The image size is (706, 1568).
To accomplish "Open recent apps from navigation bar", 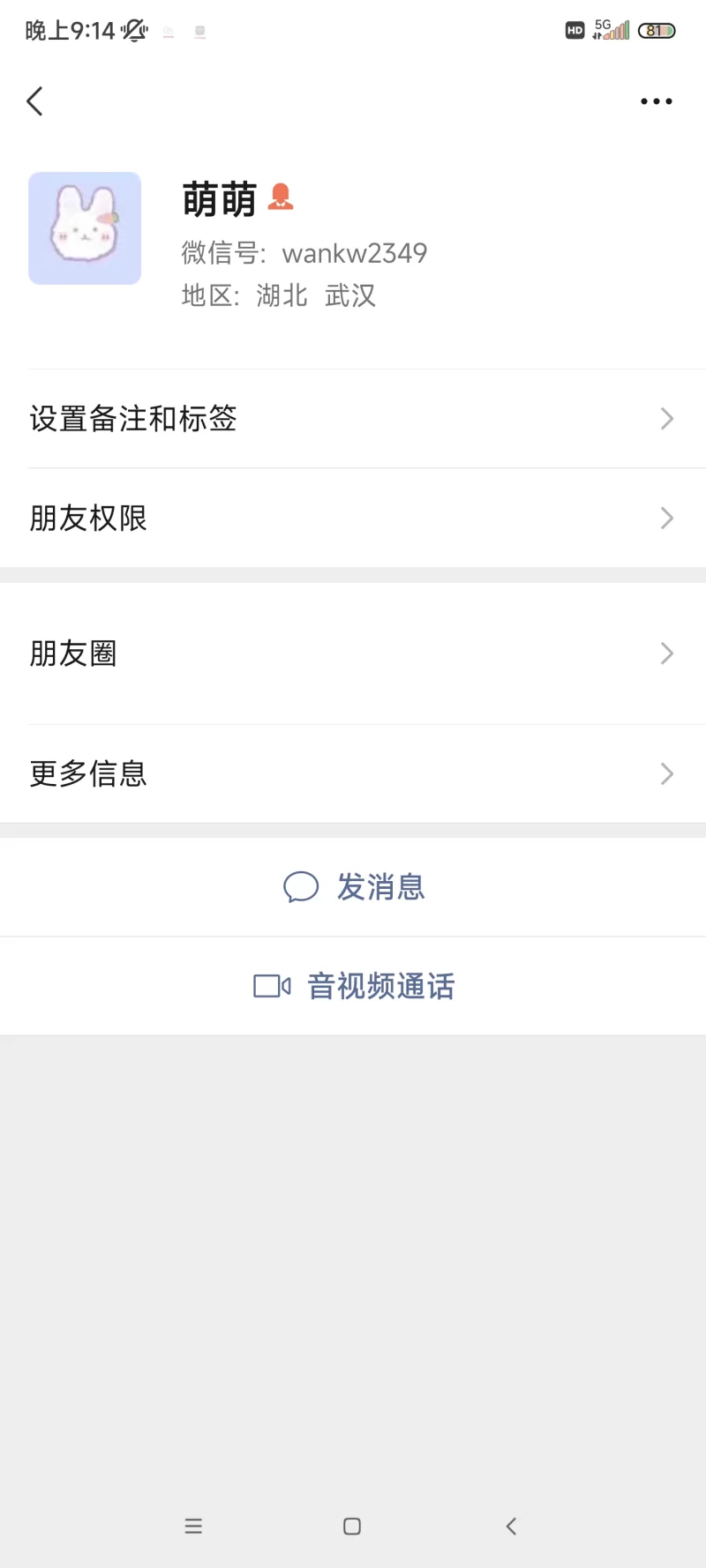I will (193, 1527).
